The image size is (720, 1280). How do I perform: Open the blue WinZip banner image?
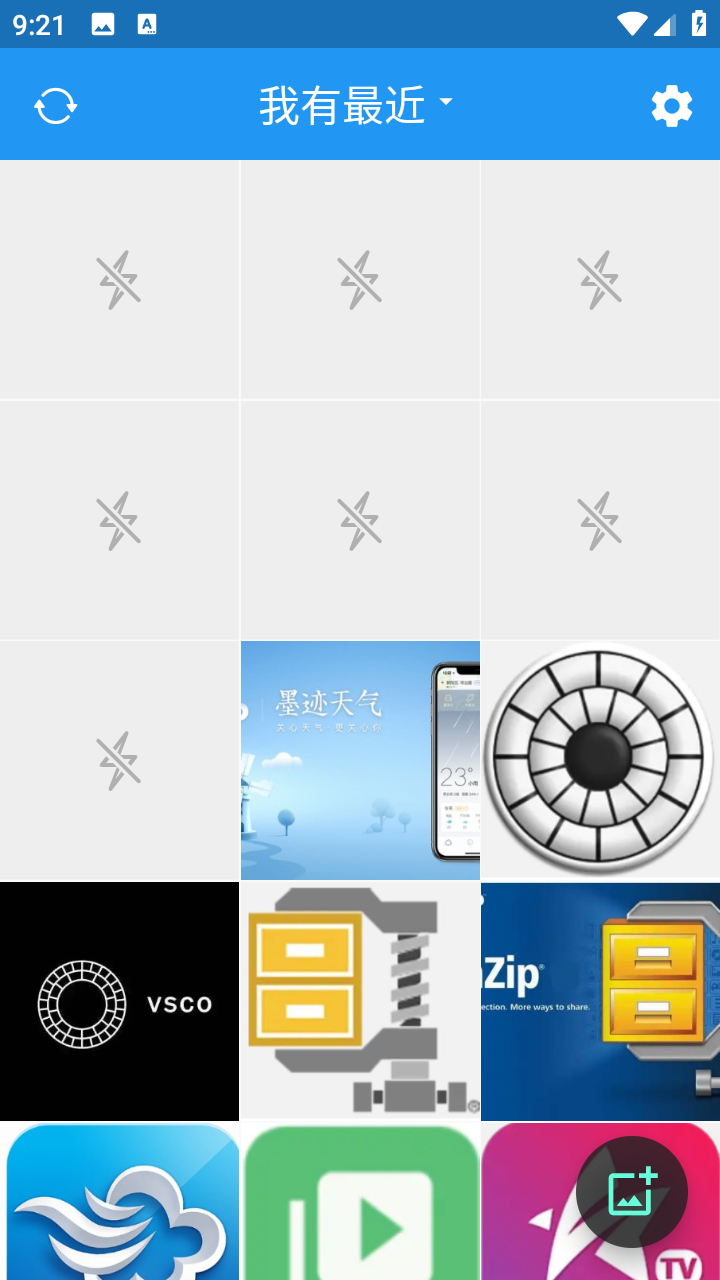click(x=600, y=1001)
